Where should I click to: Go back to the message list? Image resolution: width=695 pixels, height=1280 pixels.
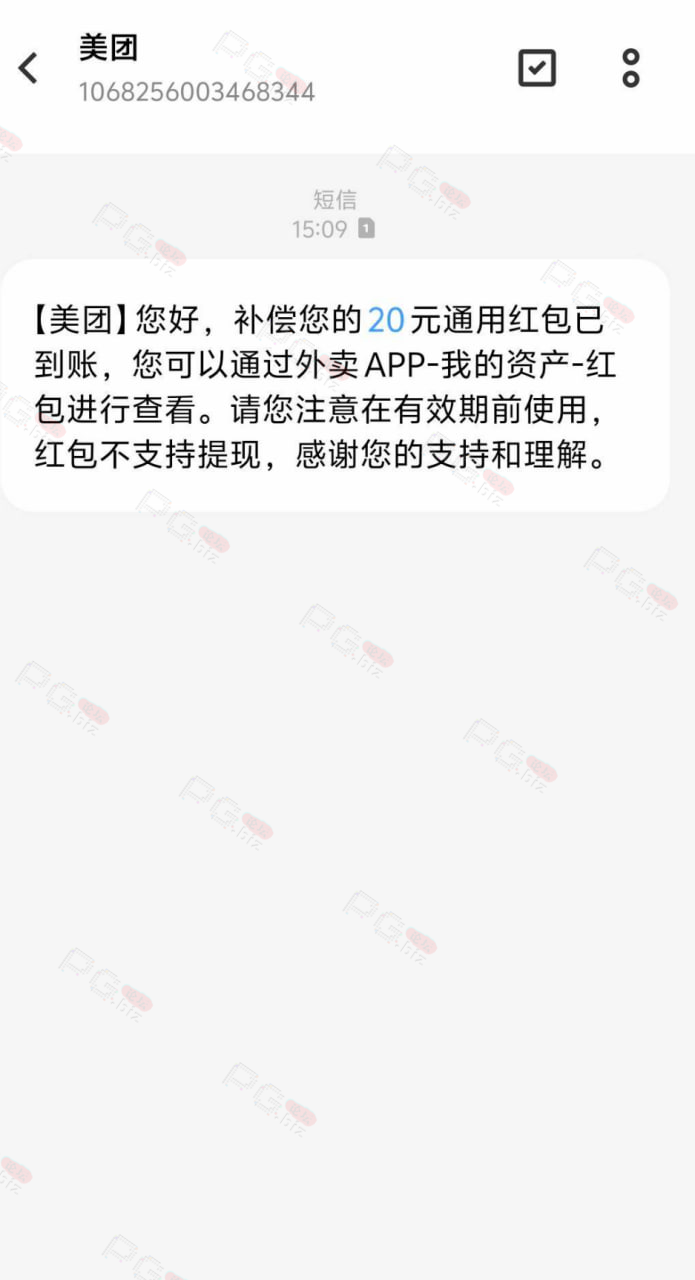[28, 68]
